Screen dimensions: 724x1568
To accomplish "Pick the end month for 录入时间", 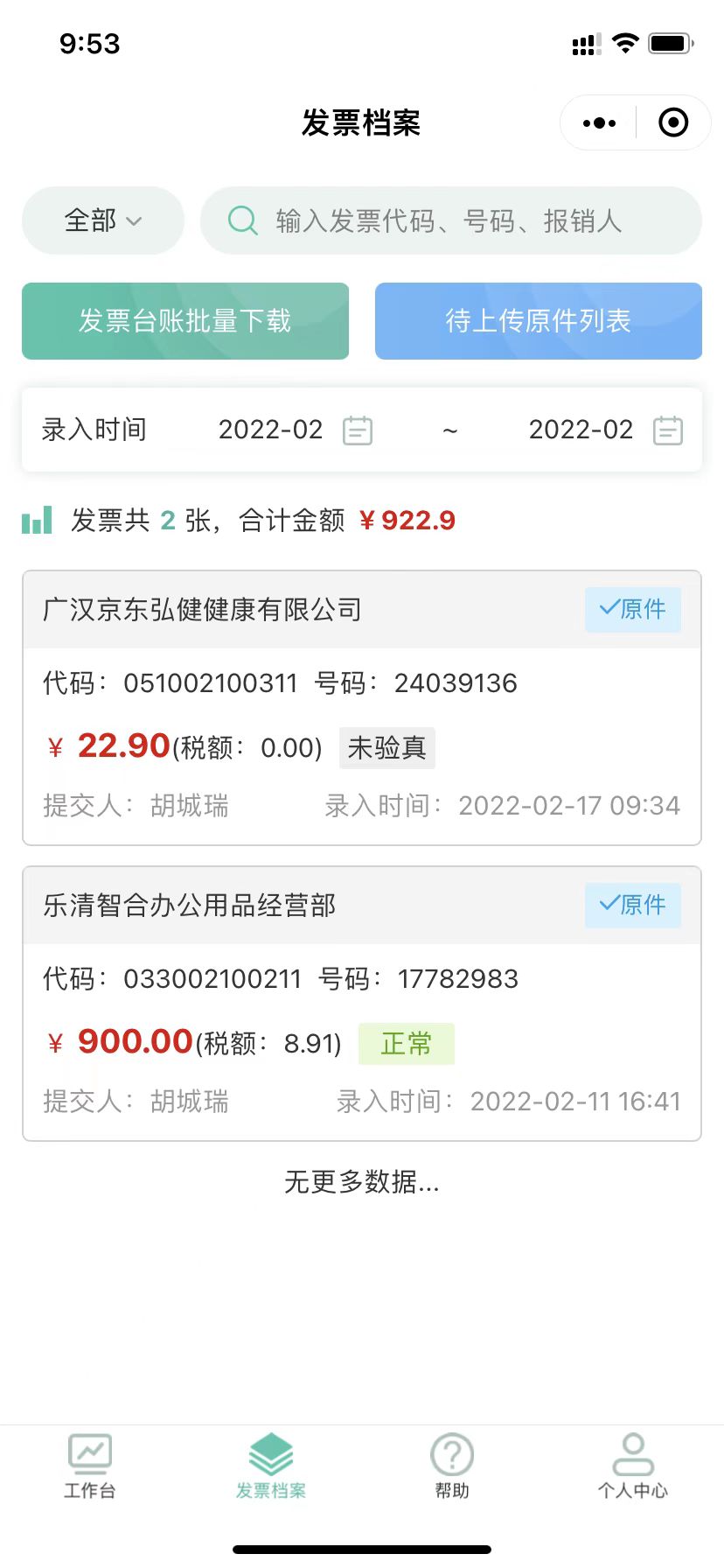I will [x=605, y=430].
